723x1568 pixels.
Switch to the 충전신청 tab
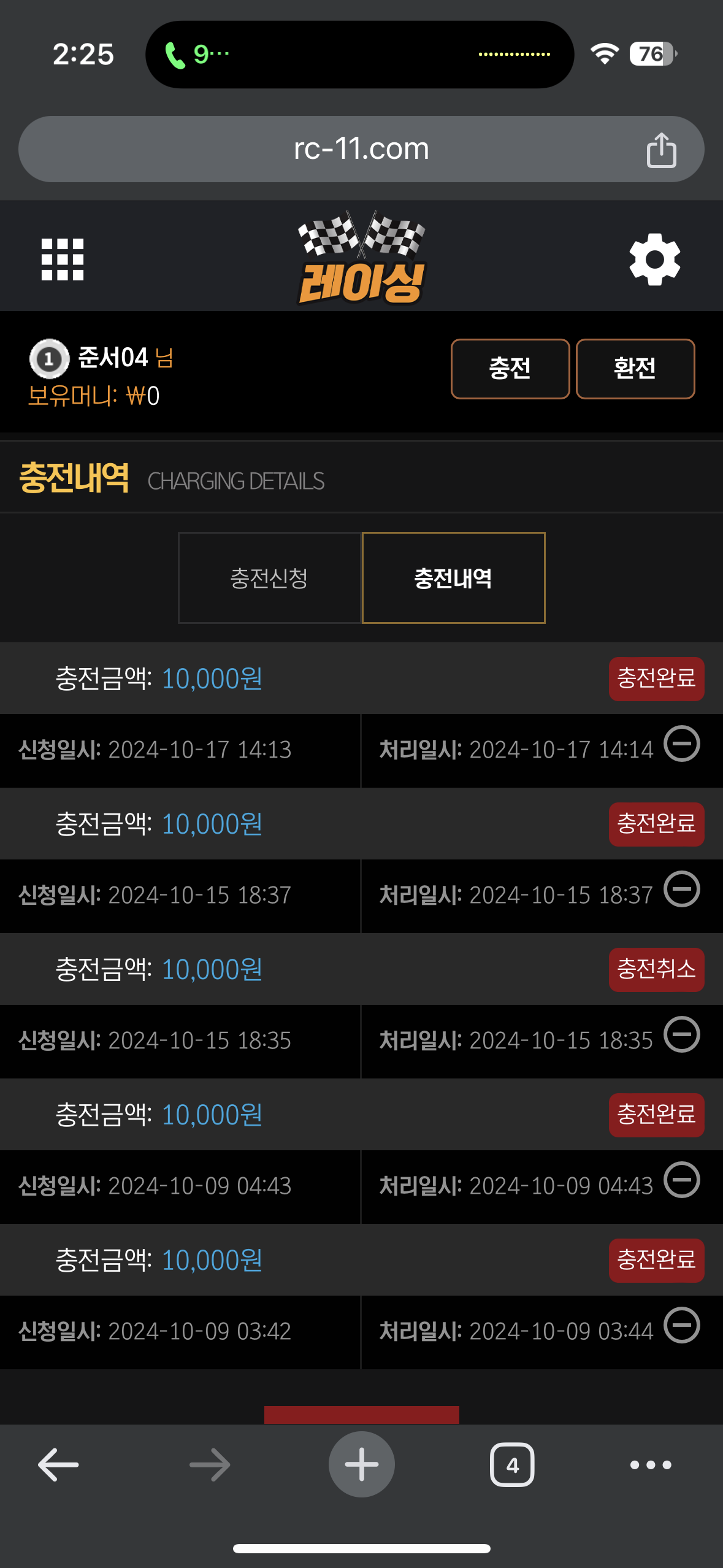tap(270, 578)
